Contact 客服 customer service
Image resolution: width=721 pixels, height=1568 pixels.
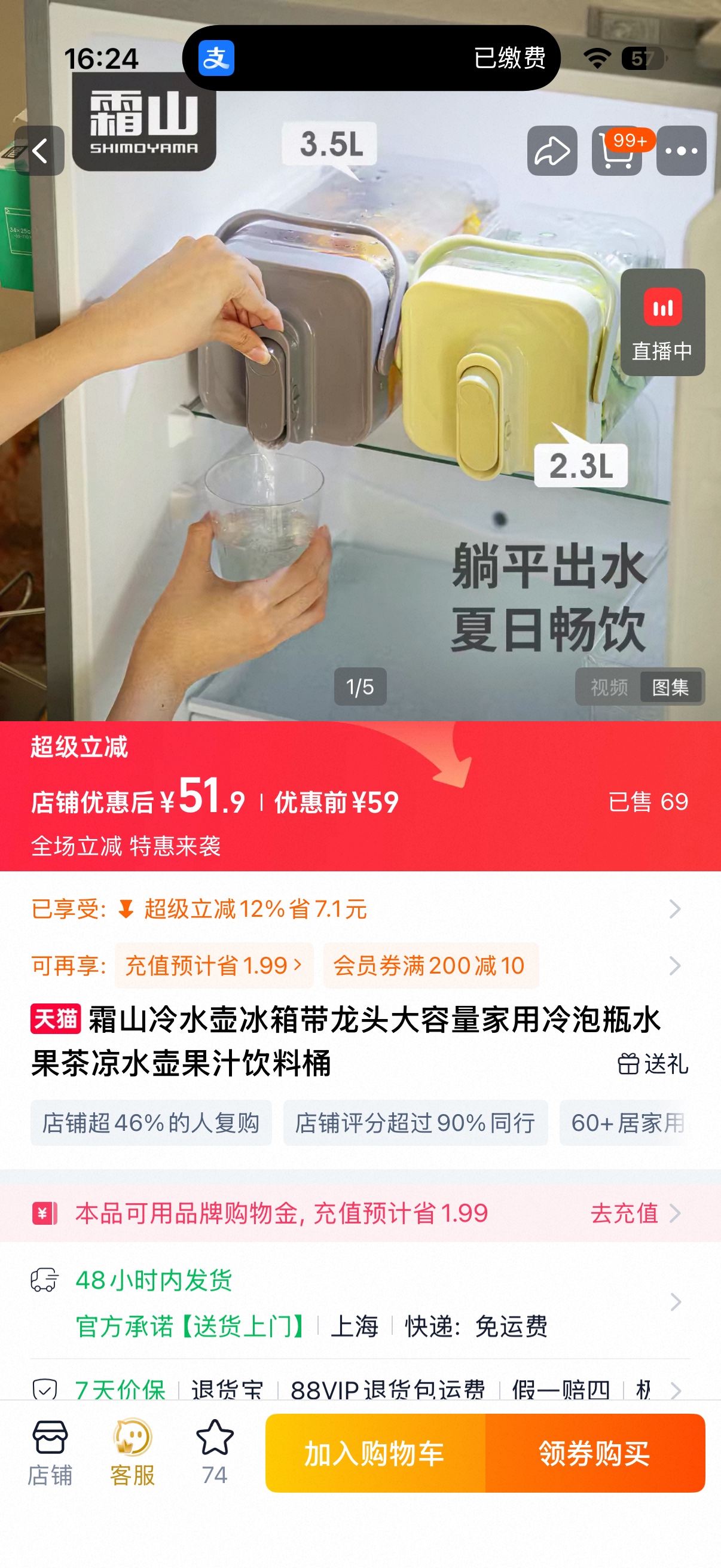[x=133, y=1454]
